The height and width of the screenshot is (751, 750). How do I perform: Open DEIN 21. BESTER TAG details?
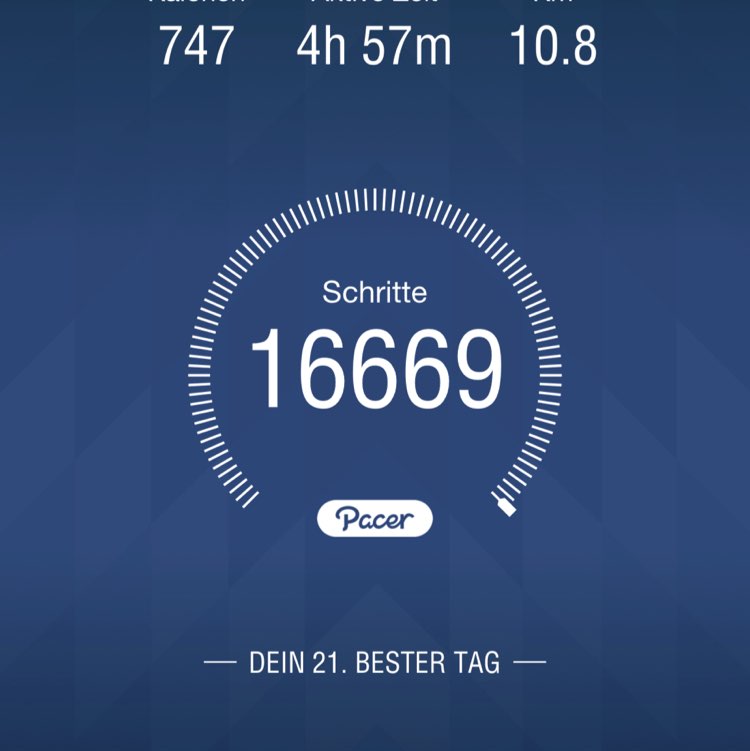pos(375,662)
